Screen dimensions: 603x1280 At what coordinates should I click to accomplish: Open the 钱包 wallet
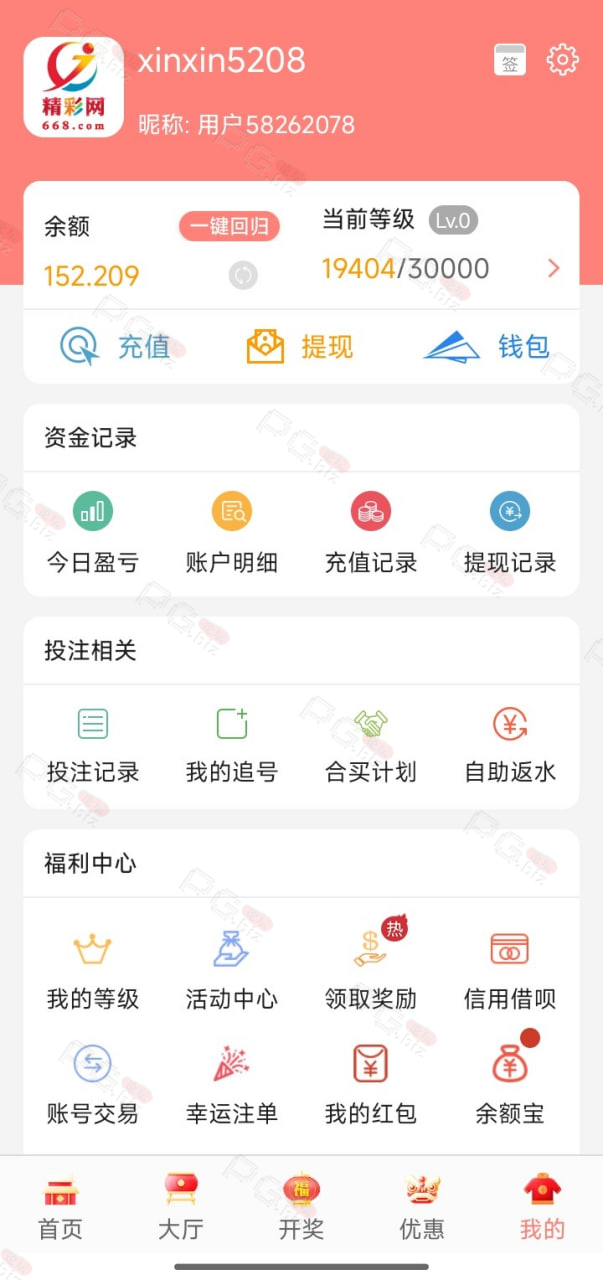click(487, 346)
